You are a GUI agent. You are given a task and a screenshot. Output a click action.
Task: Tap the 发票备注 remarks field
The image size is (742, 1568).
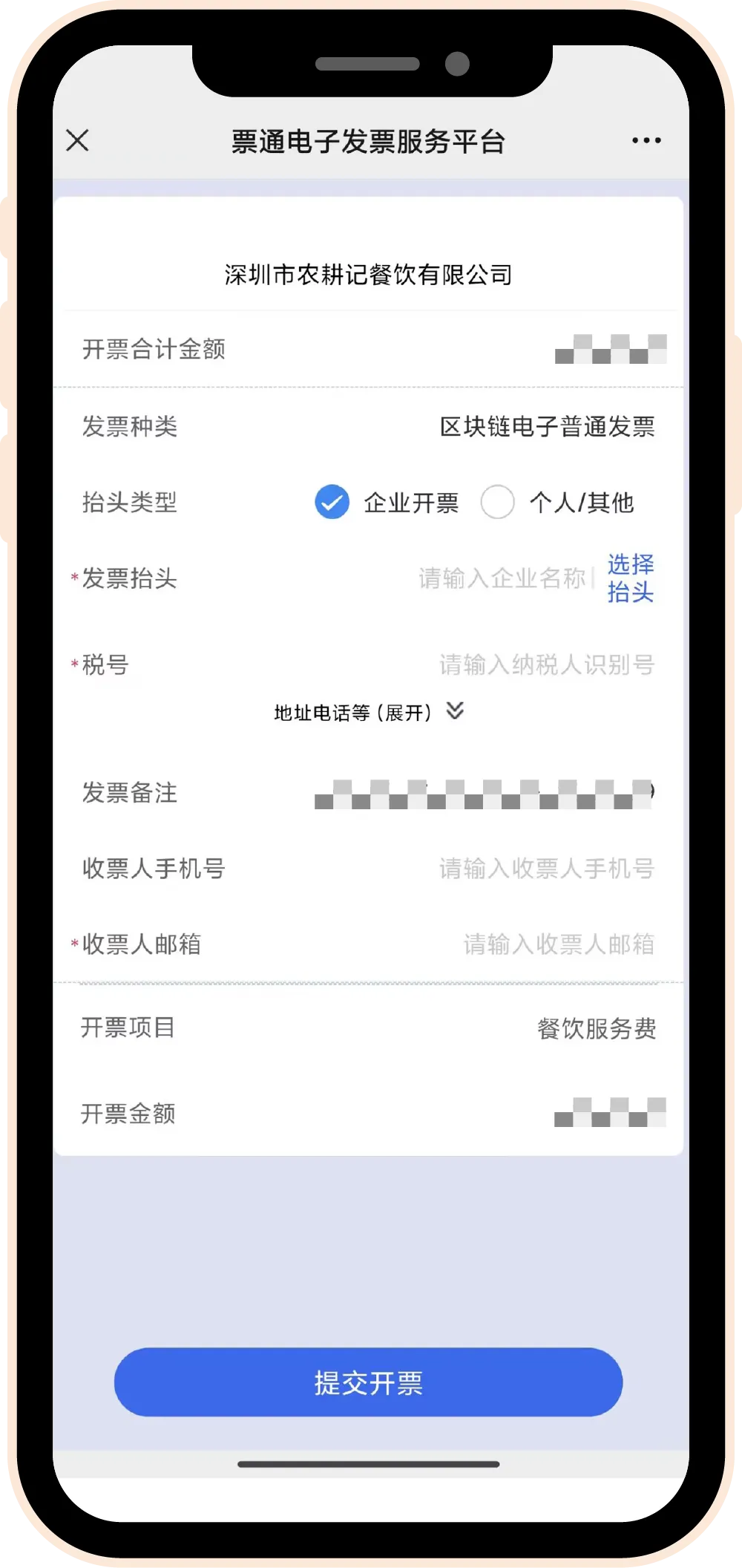tap(482, 793)
